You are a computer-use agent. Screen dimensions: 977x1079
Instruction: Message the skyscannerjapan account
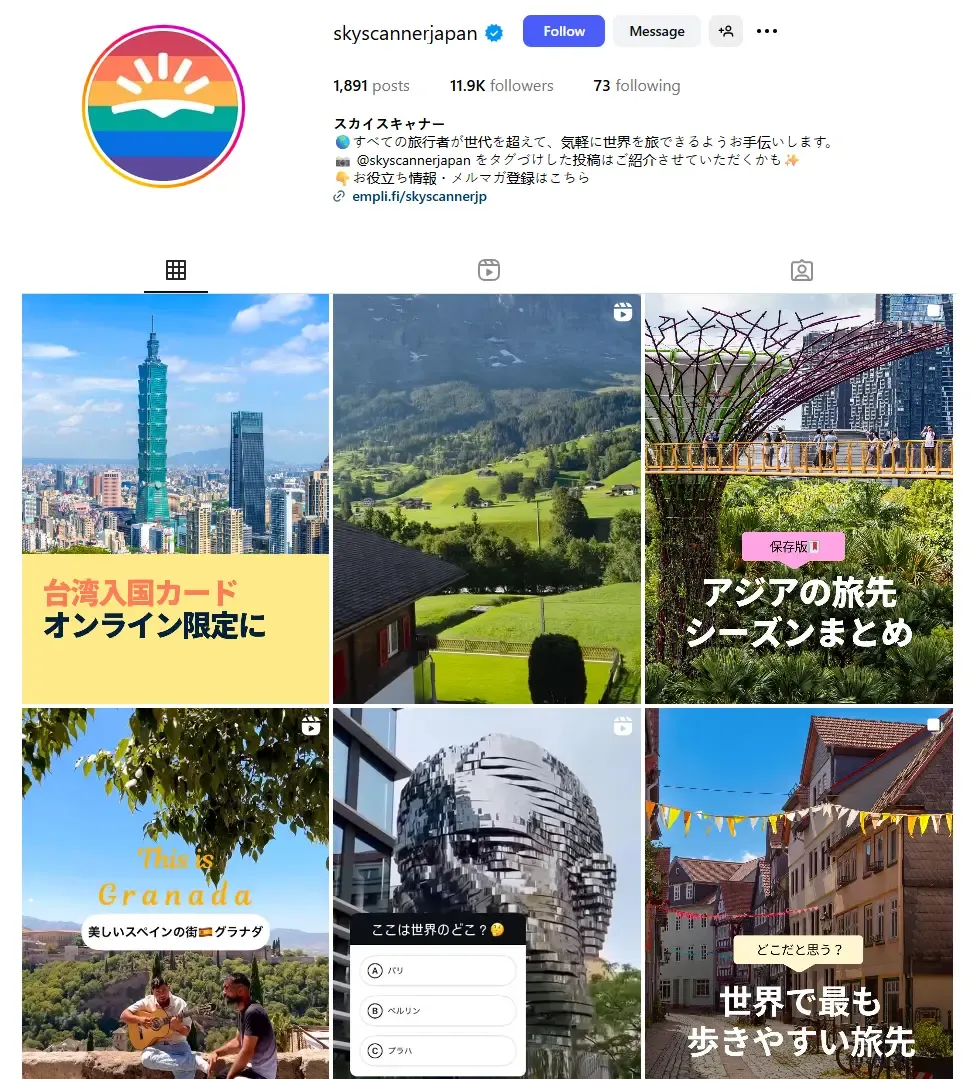pyautogui.click(x=656, y=31)
